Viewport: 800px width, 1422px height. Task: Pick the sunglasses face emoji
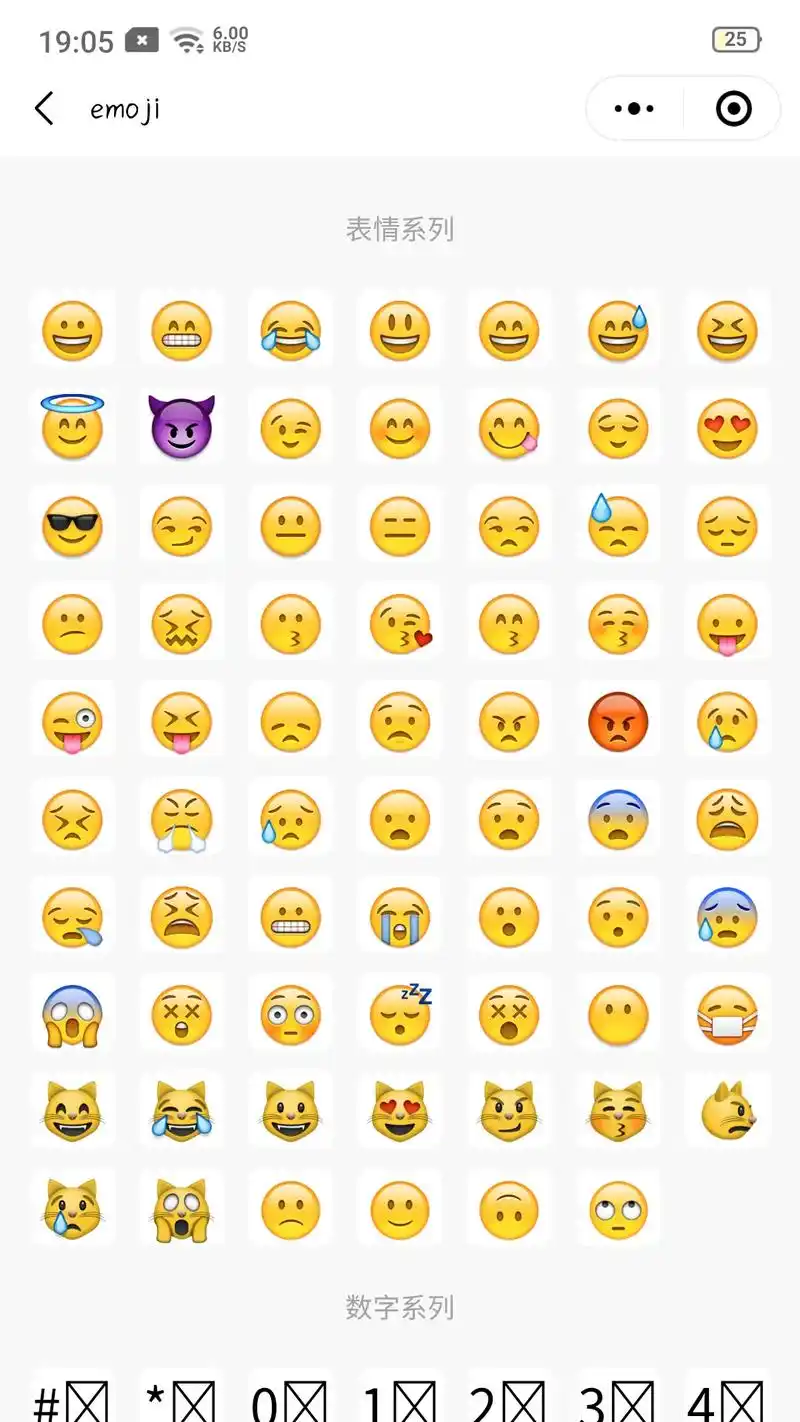(x=72, y=526)
